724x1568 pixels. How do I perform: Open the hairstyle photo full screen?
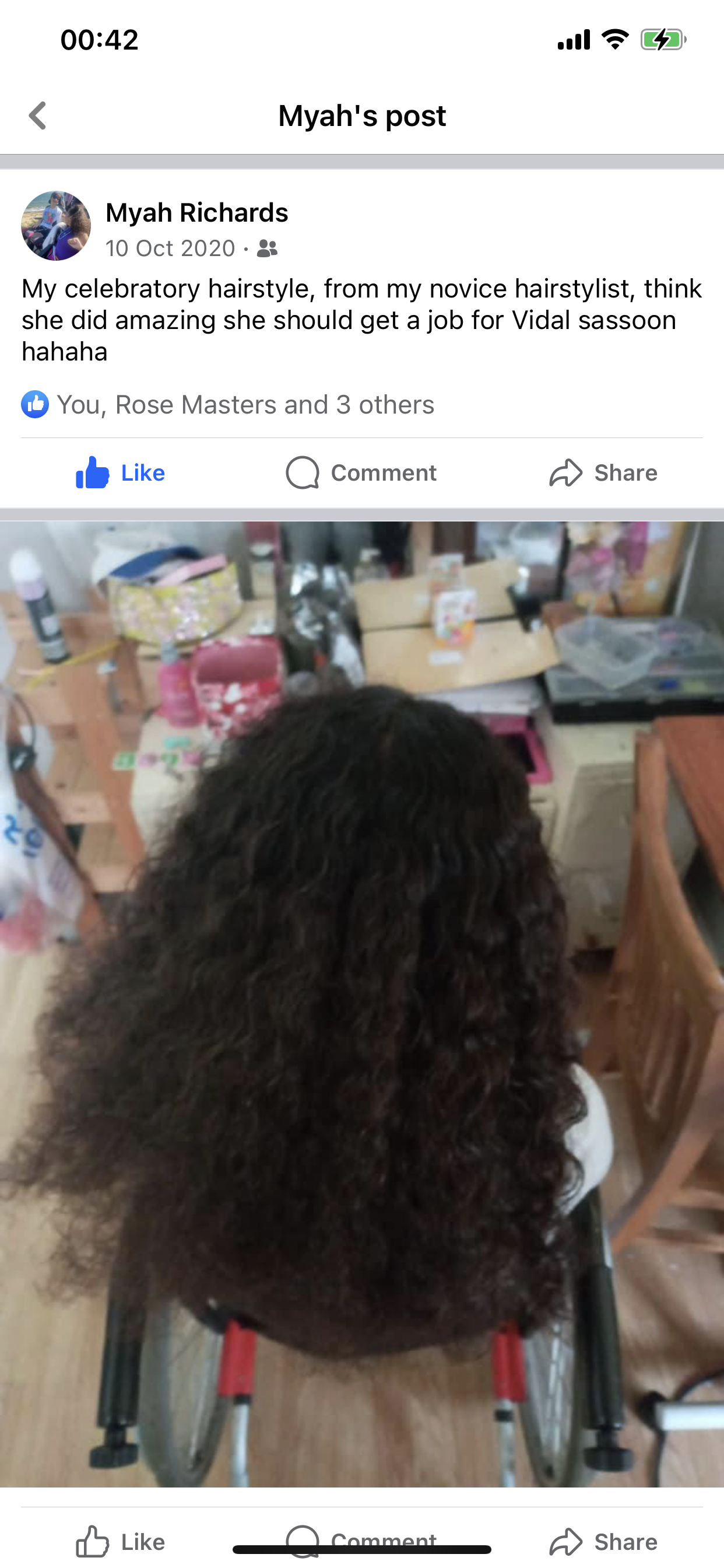click(362, 1005)
